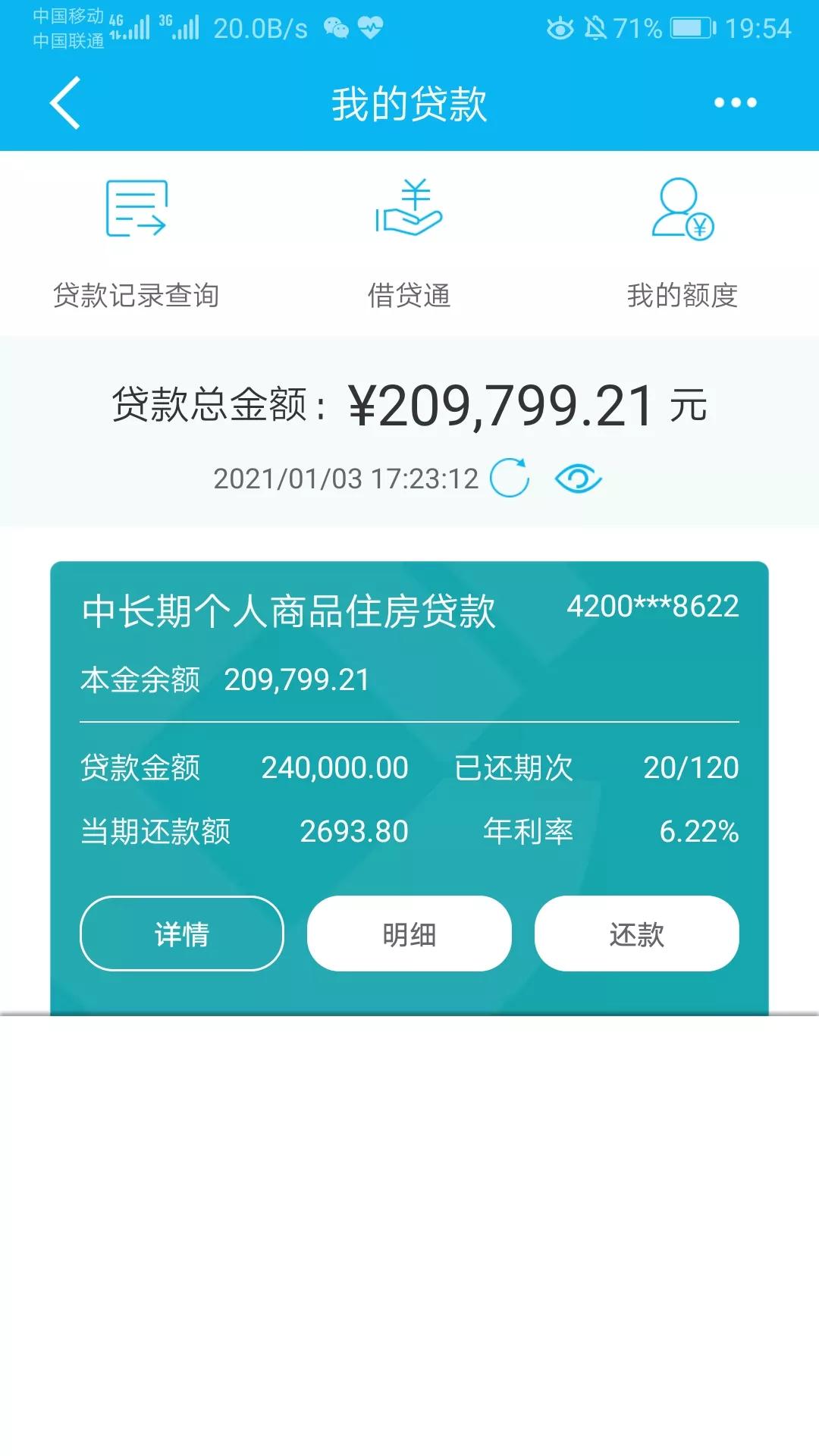Refresh the loan total amount
The width and height of the screenshot is (819, 1456).
pyautogui.click(x=511, y=478)
